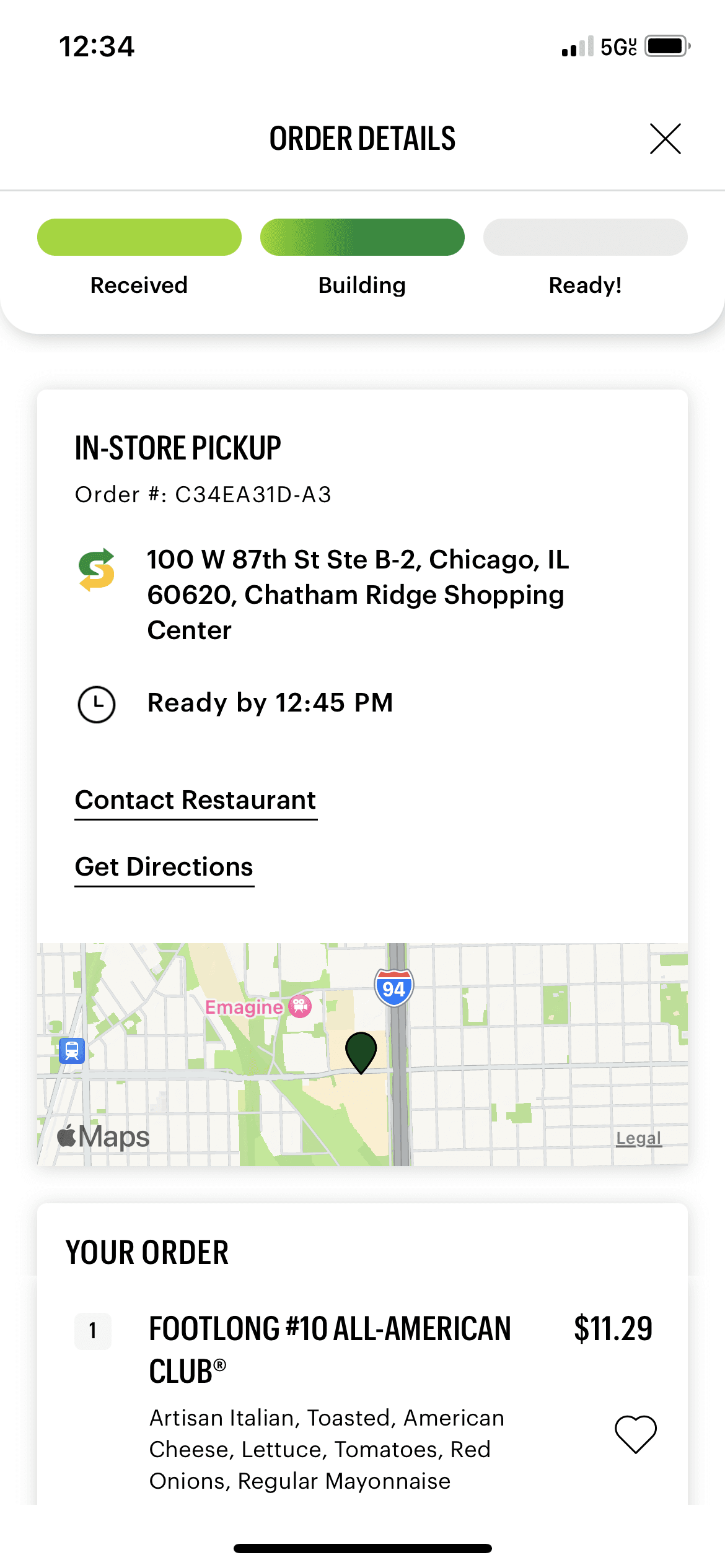Screen dimensions: 725x1568
Task: Tap the Contact Restaurant link
Action: pyautogui.click(x=195, y=800)
